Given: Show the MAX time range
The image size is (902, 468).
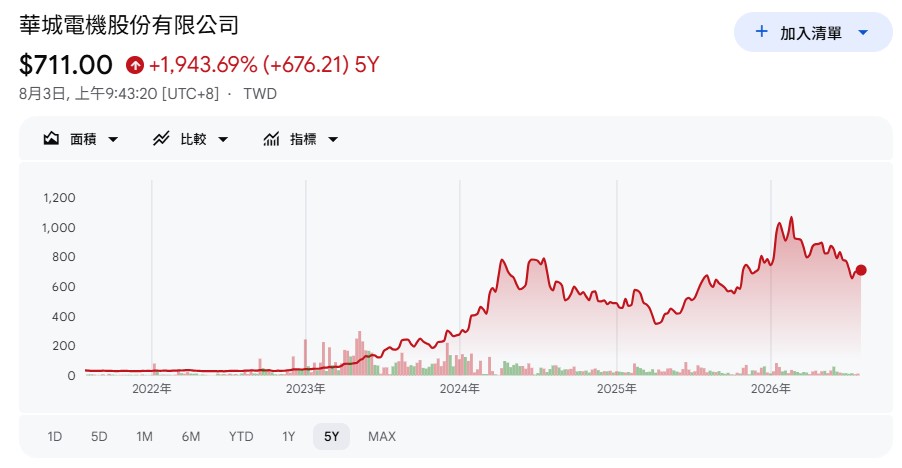Looking at the screenshot, I should tap(382, 436).
